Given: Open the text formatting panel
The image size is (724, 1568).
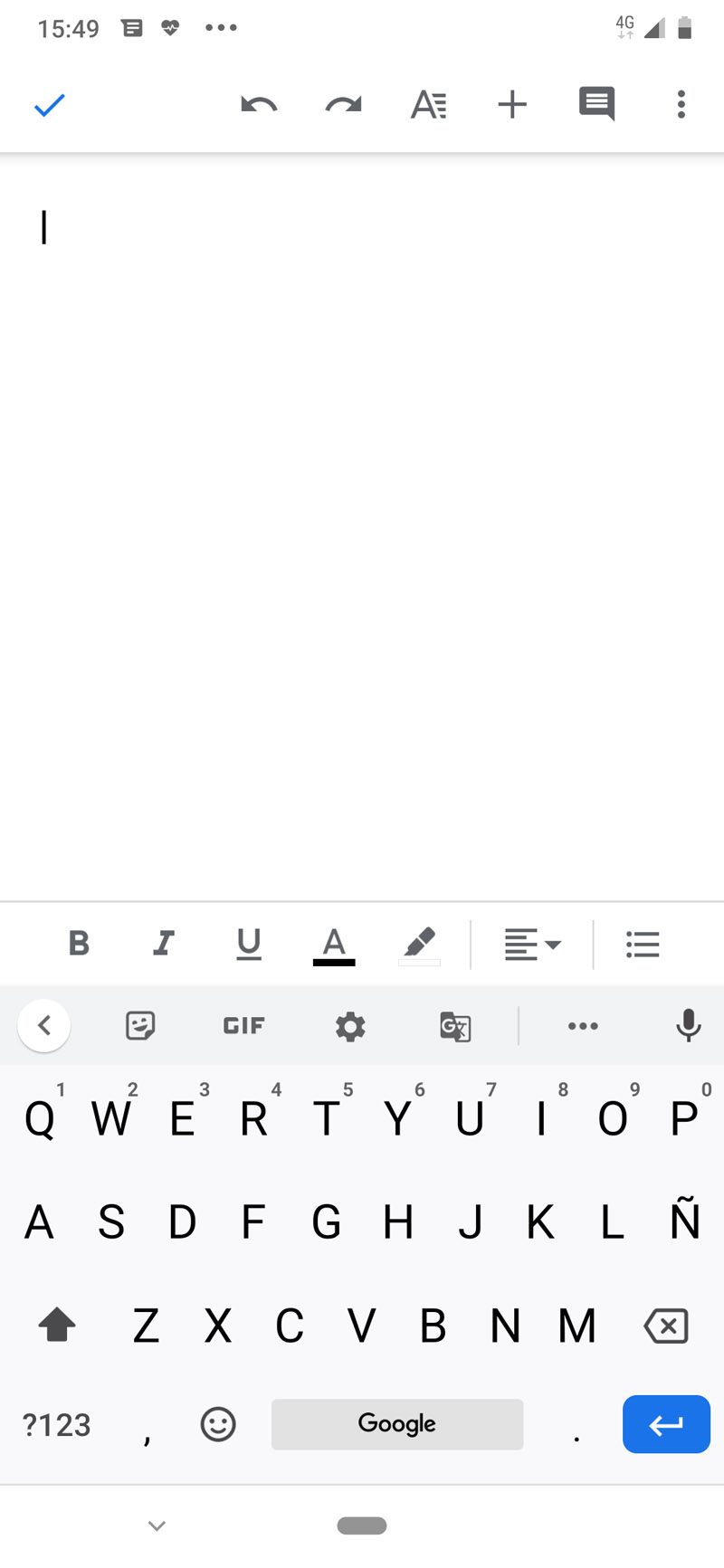Looking at the screenshot, I should [428, 105].
